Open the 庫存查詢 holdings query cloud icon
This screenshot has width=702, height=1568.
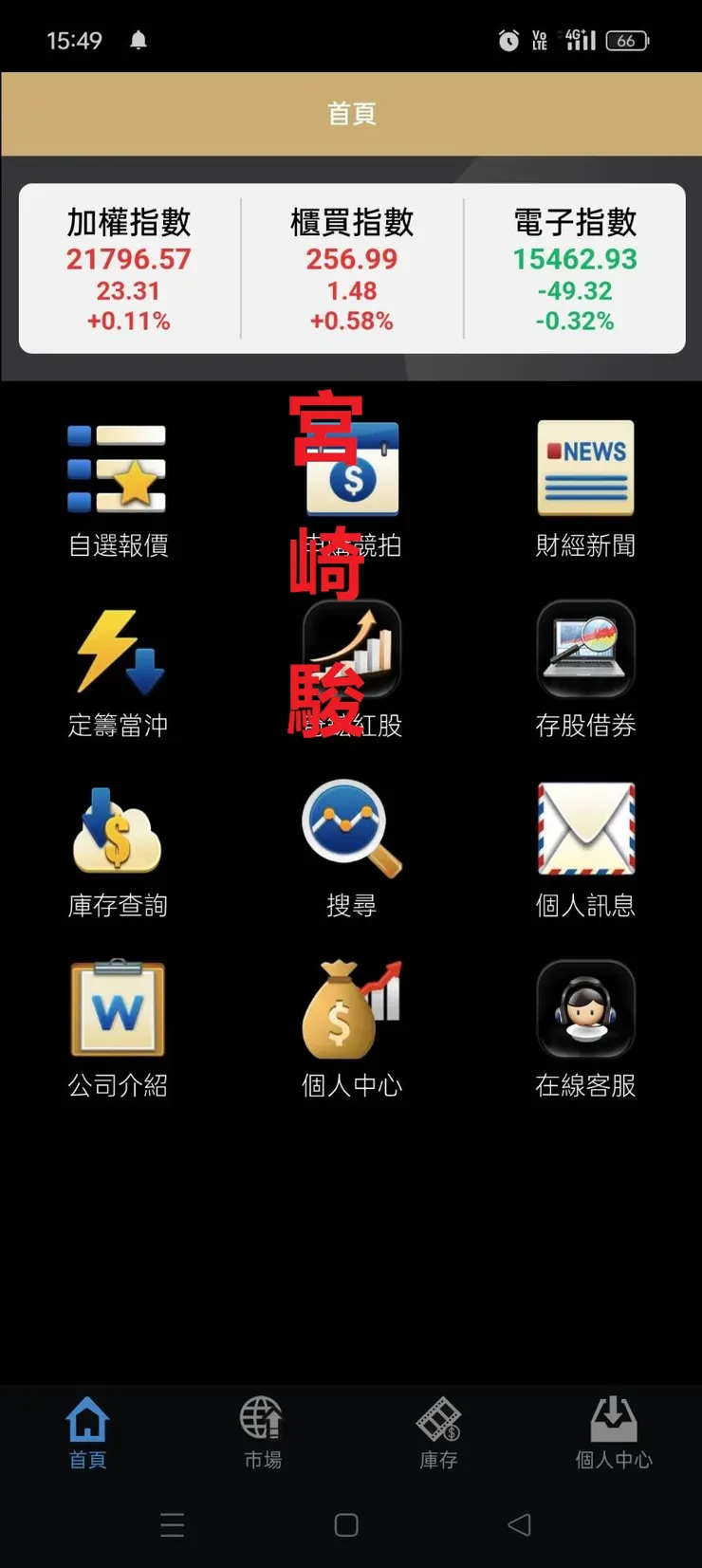point(117,849)
